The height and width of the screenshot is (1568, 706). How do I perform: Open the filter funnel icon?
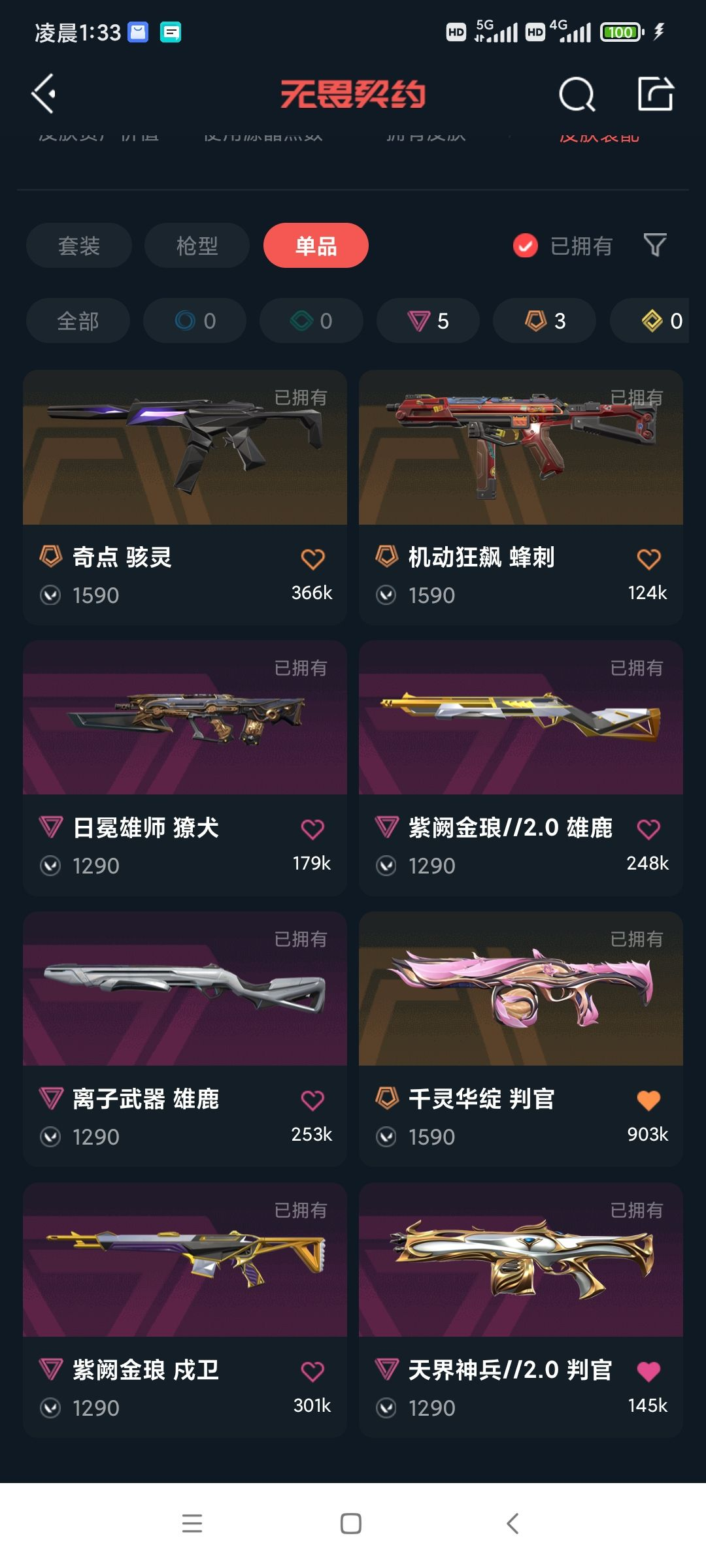tap(655, 245)
